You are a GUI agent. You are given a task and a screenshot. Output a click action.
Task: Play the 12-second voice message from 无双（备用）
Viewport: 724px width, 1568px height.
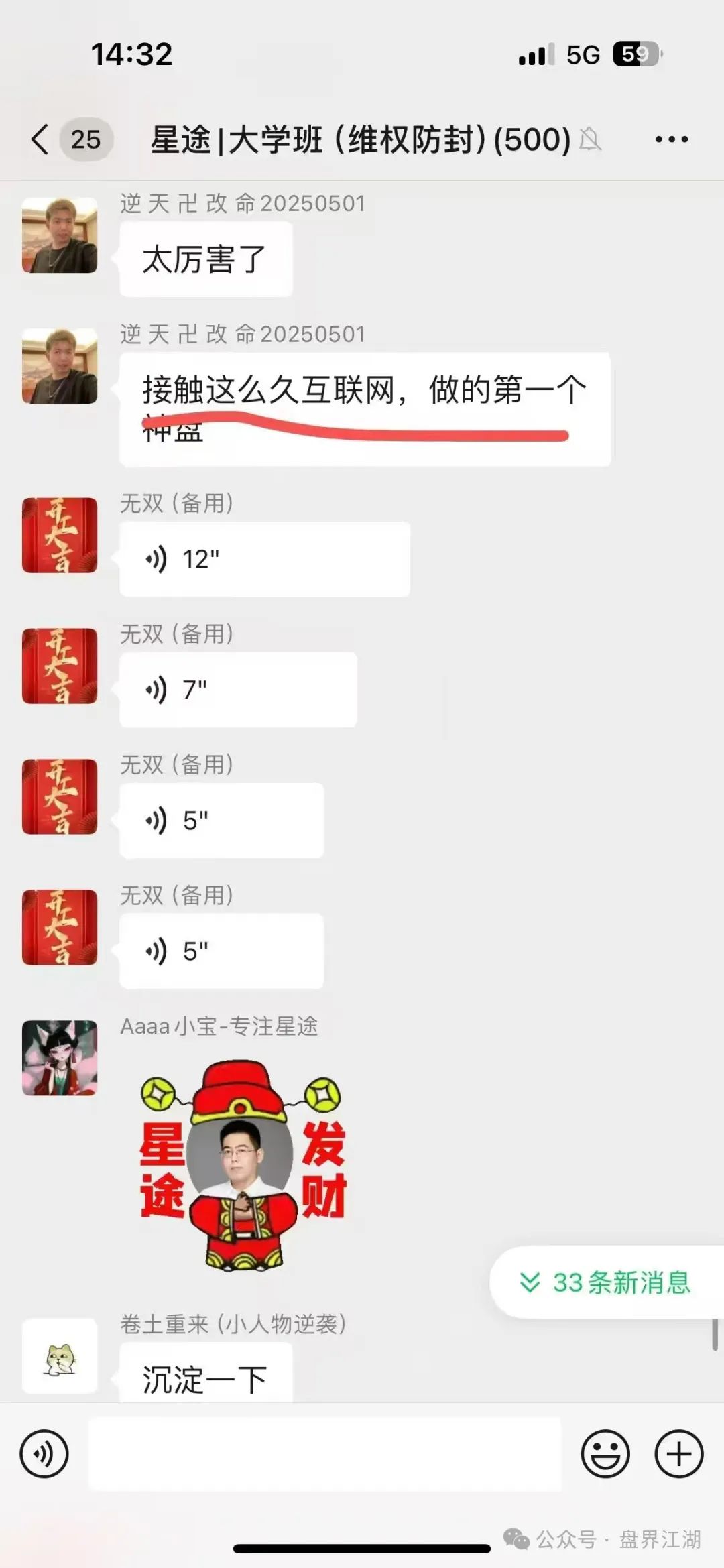click(x=264, y=558)
